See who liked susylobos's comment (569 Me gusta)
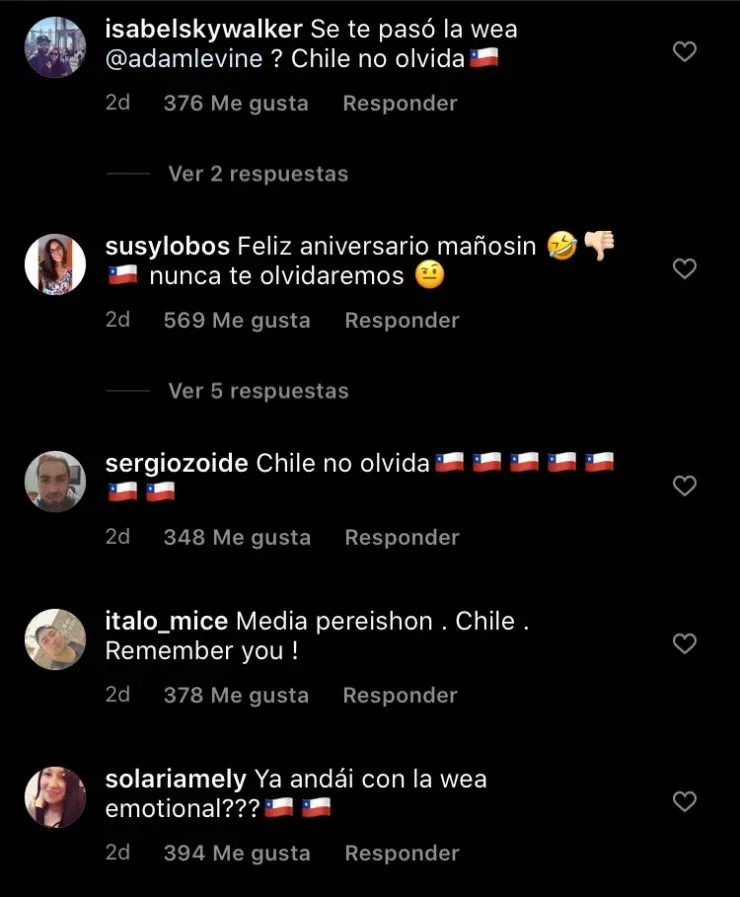Viewport: 740px width, 897px height. (x=237, y=320)
